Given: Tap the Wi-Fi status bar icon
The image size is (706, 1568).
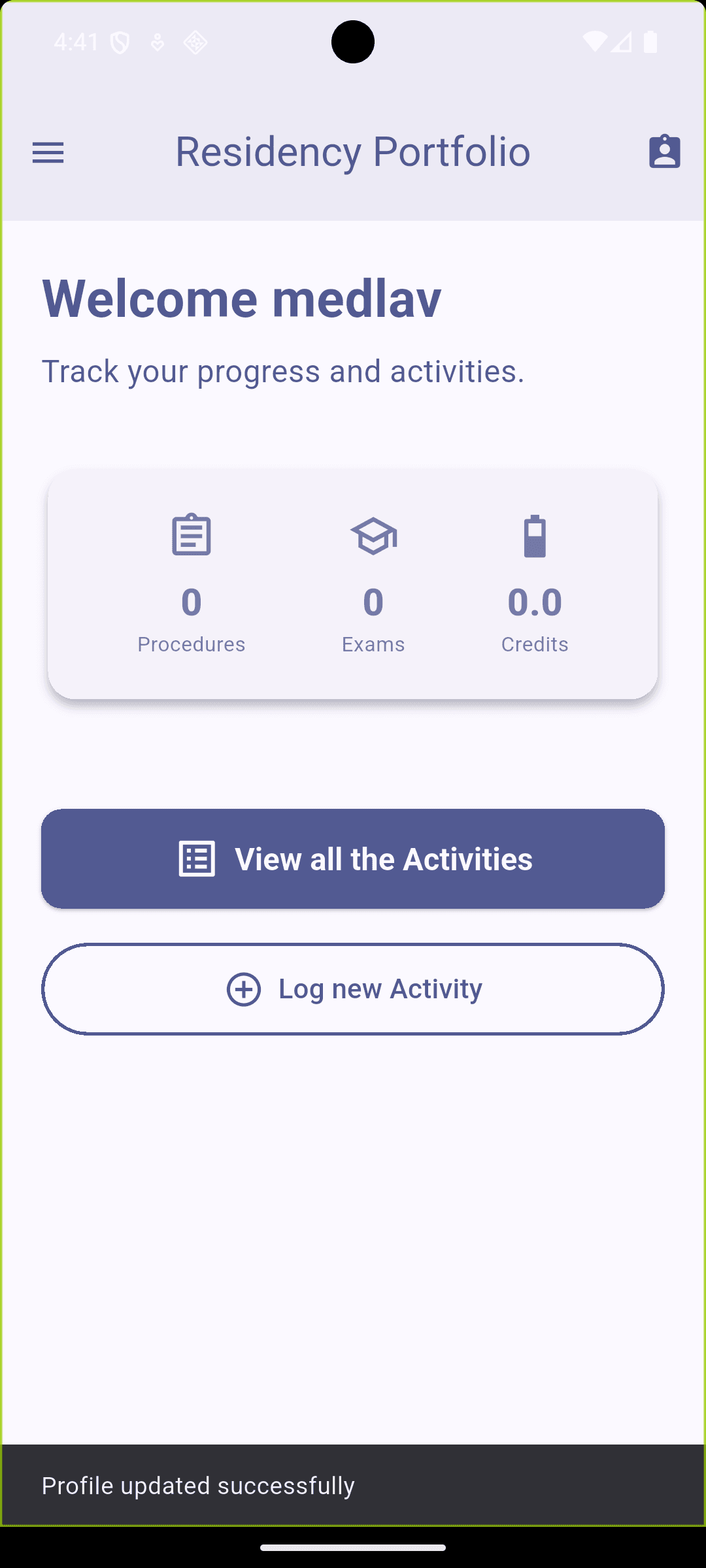Looking at the screenshot, I should [x=594, y=41].
